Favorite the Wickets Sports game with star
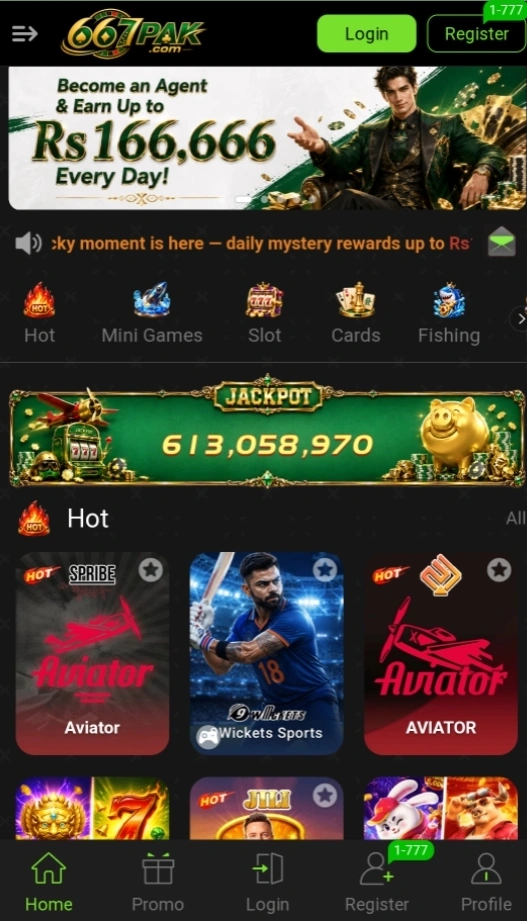 325,569
